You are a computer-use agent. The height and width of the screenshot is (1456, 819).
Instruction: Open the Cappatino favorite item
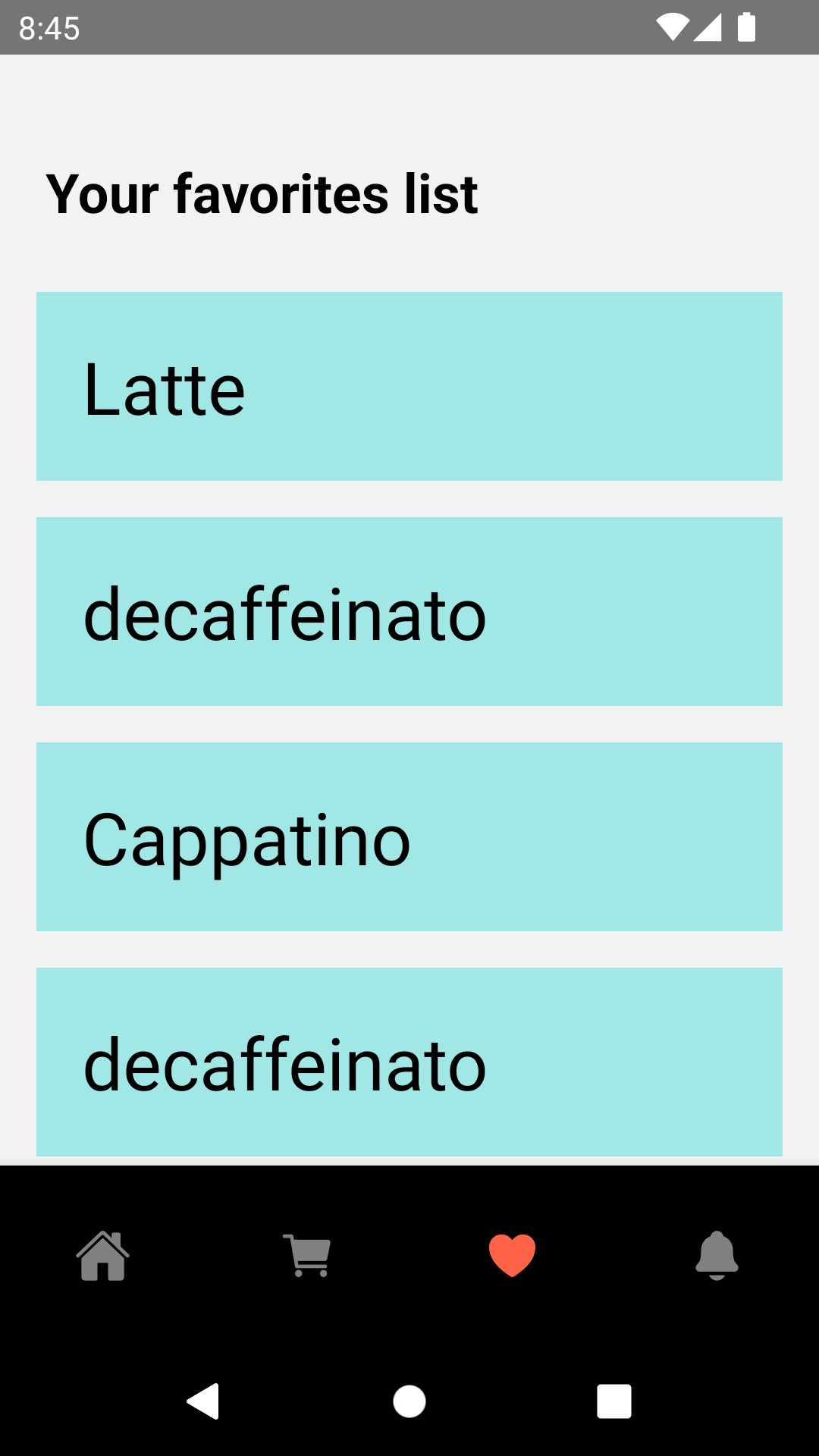409,837
